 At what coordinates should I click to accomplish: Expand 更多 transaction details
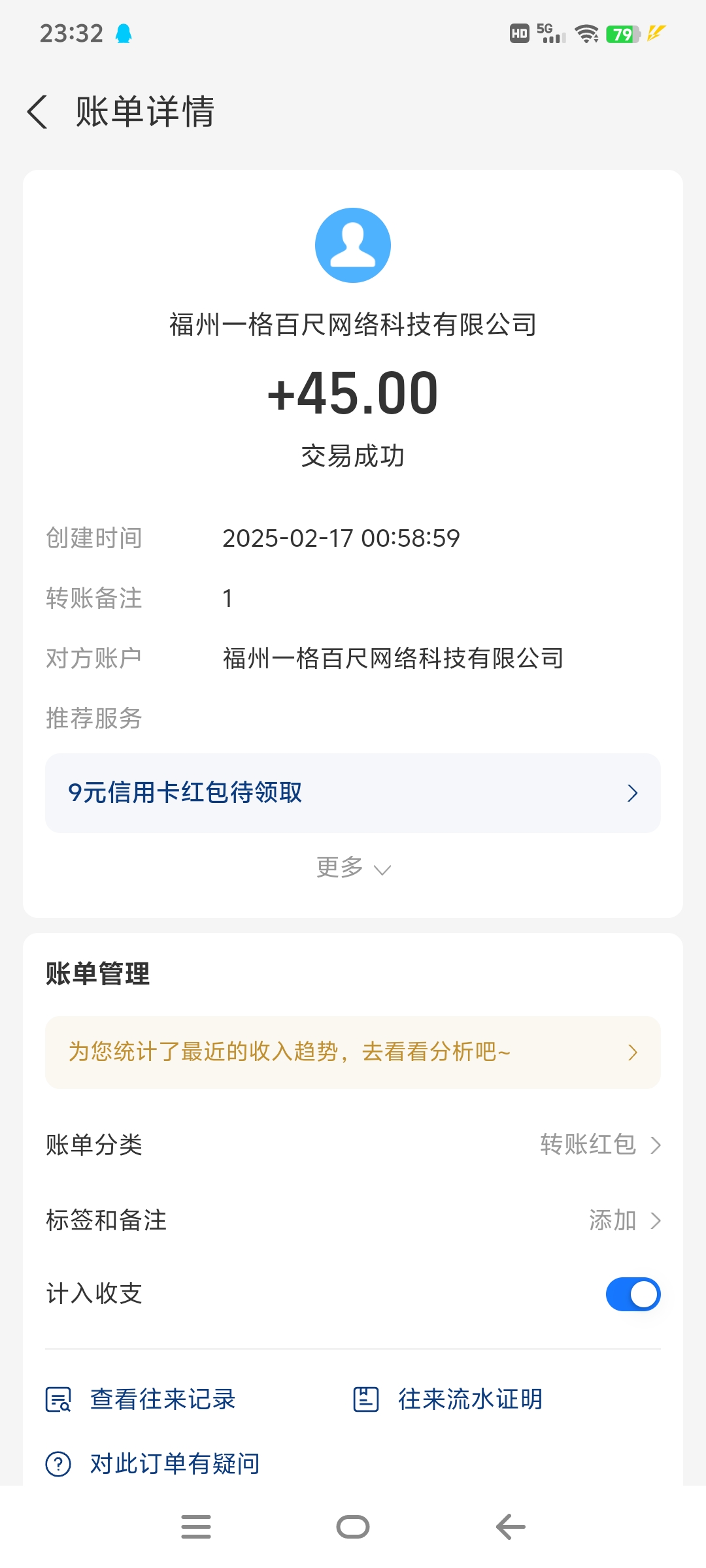click(353, 868)
